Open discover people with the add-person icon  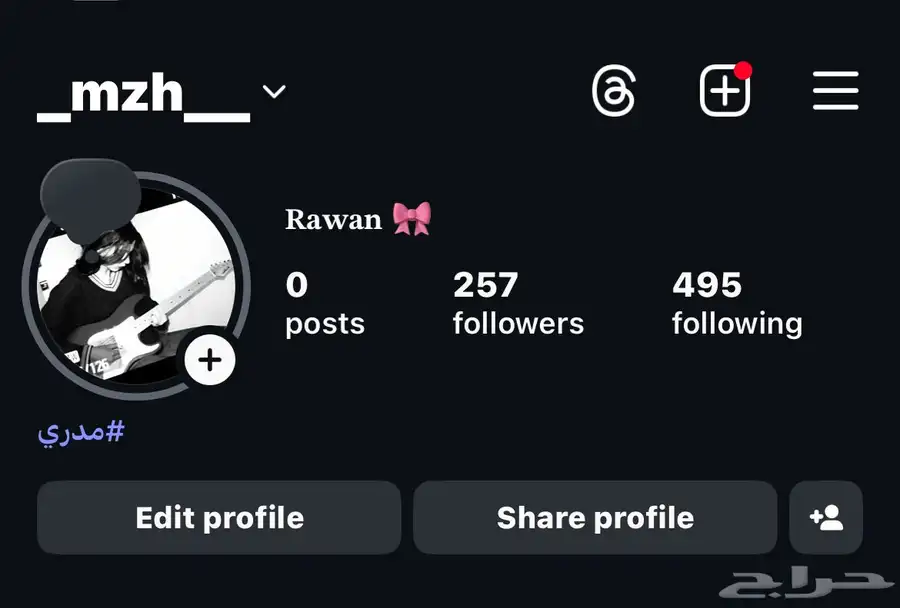tap(826, 517)
